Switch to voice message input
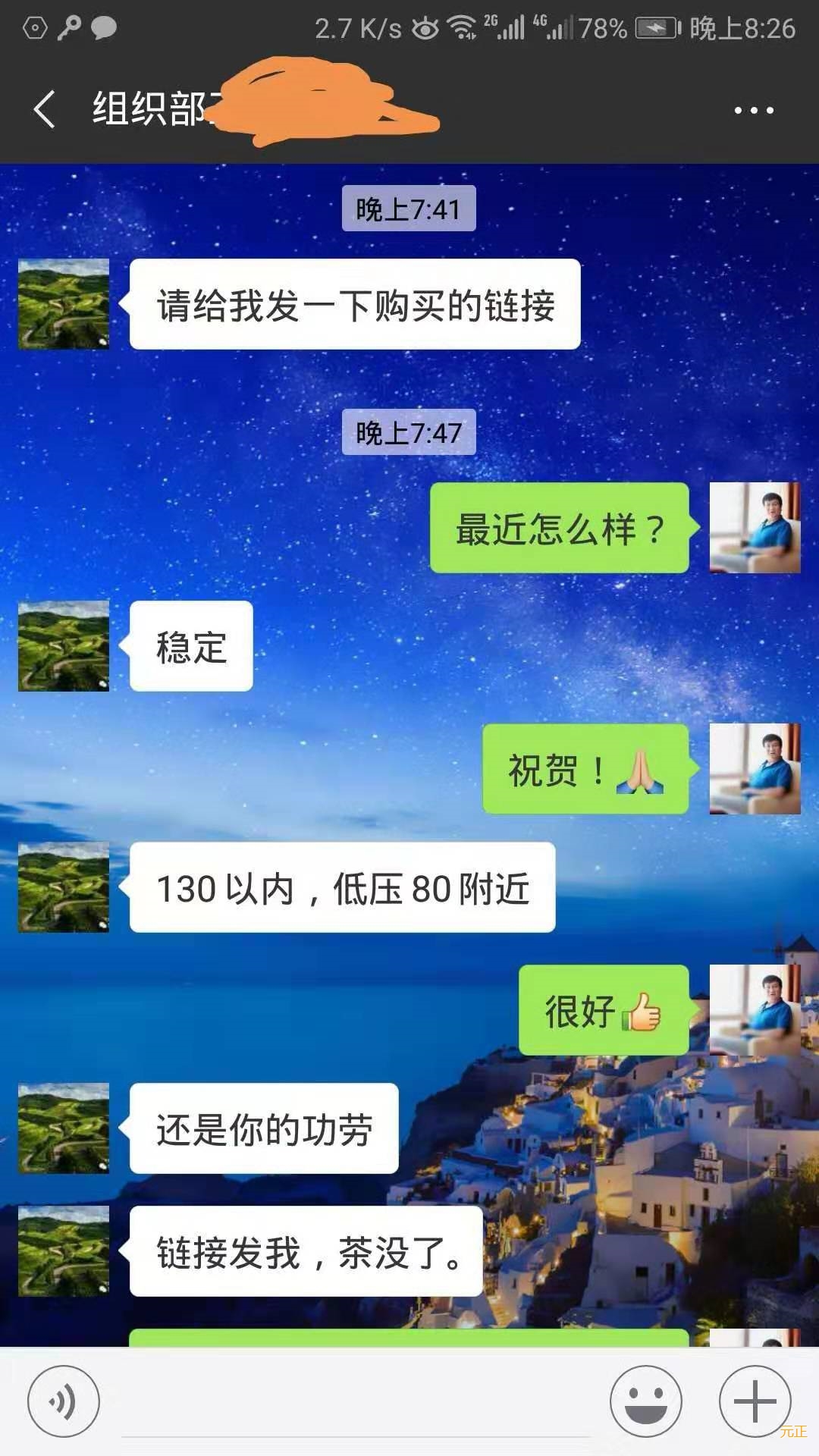This screenshot has width=819, height=1456. (x=63, y=1401)
